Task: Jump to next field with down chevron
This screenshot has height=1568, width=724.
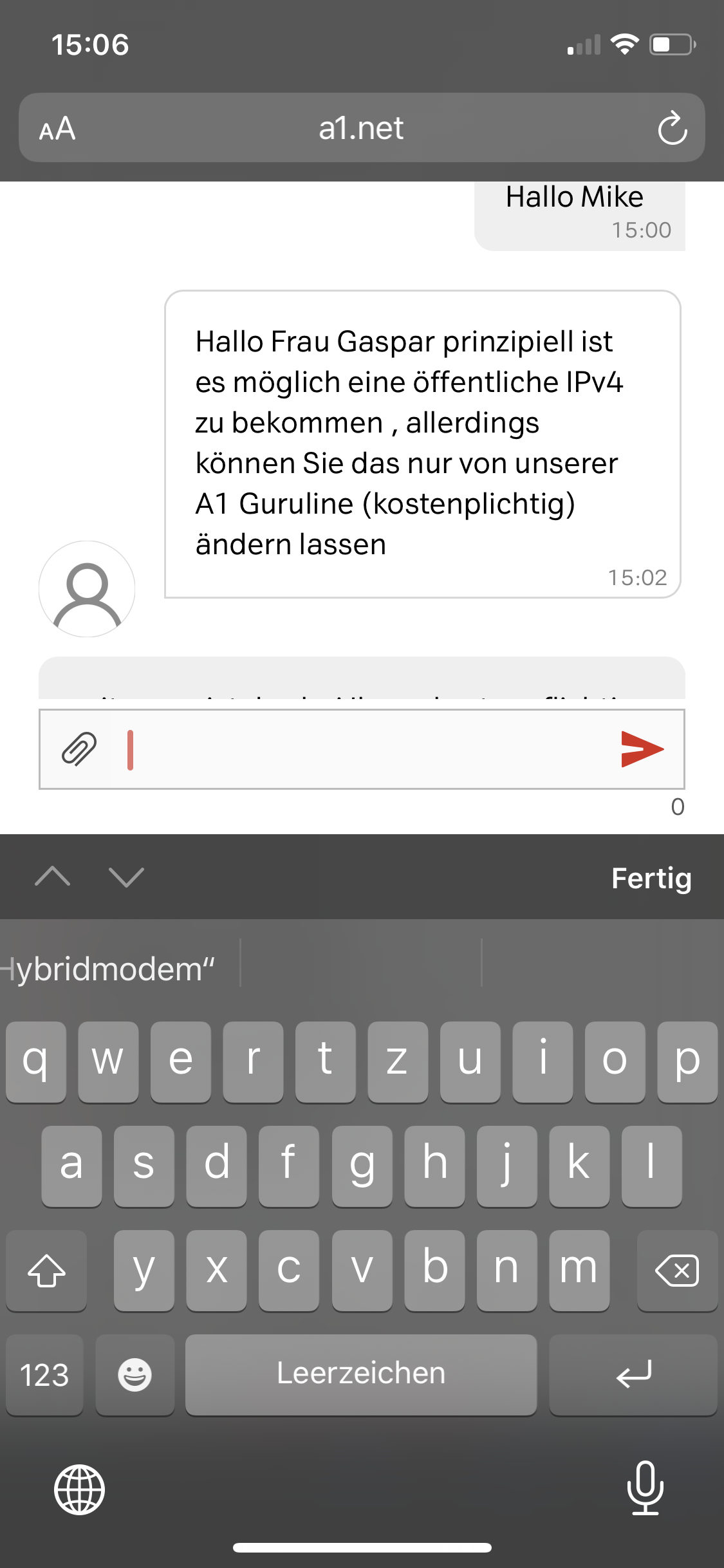Action: click(126, 877)
